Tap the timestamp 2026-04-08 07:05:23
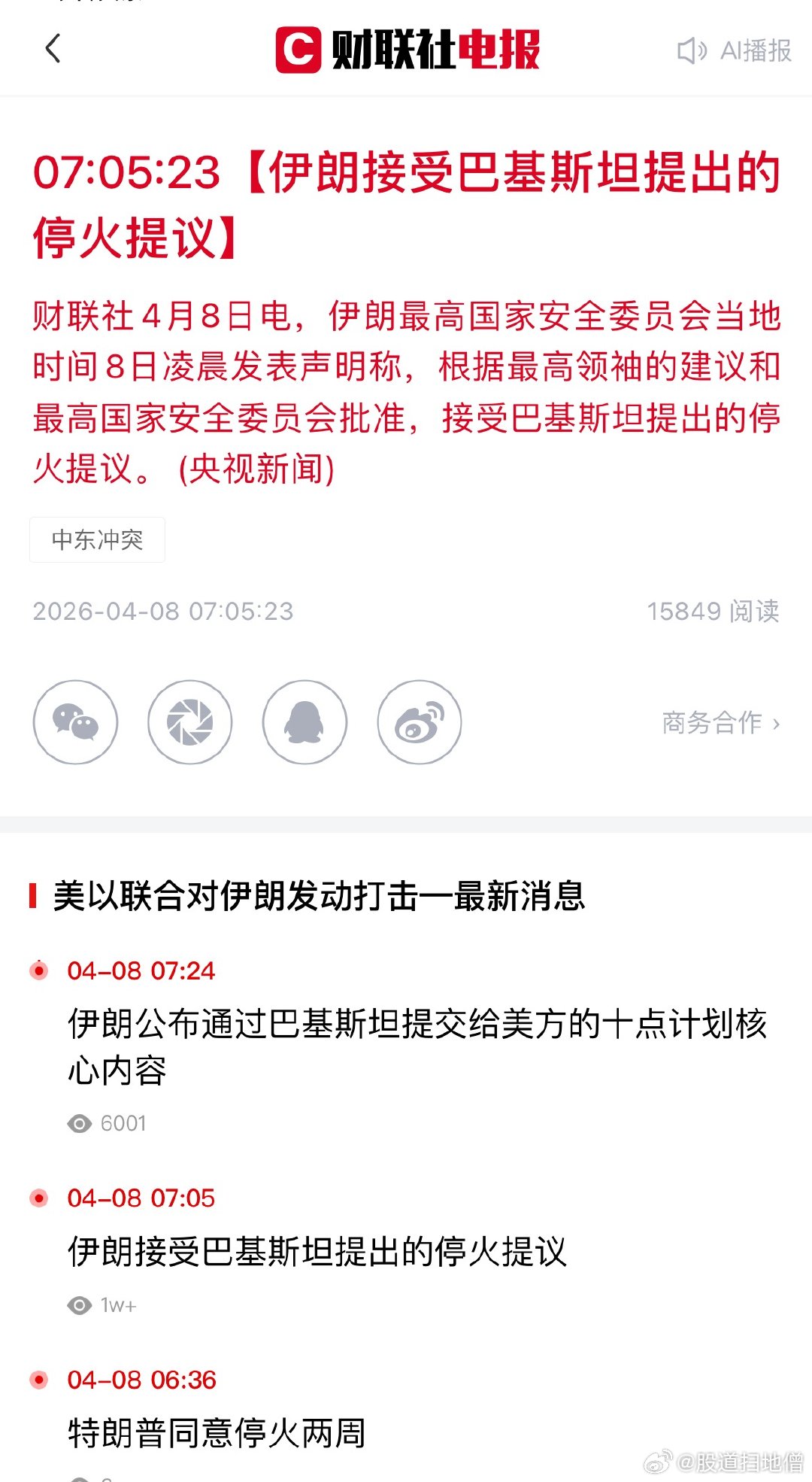This screenshot has width=812, height=1482. (162, 612)
